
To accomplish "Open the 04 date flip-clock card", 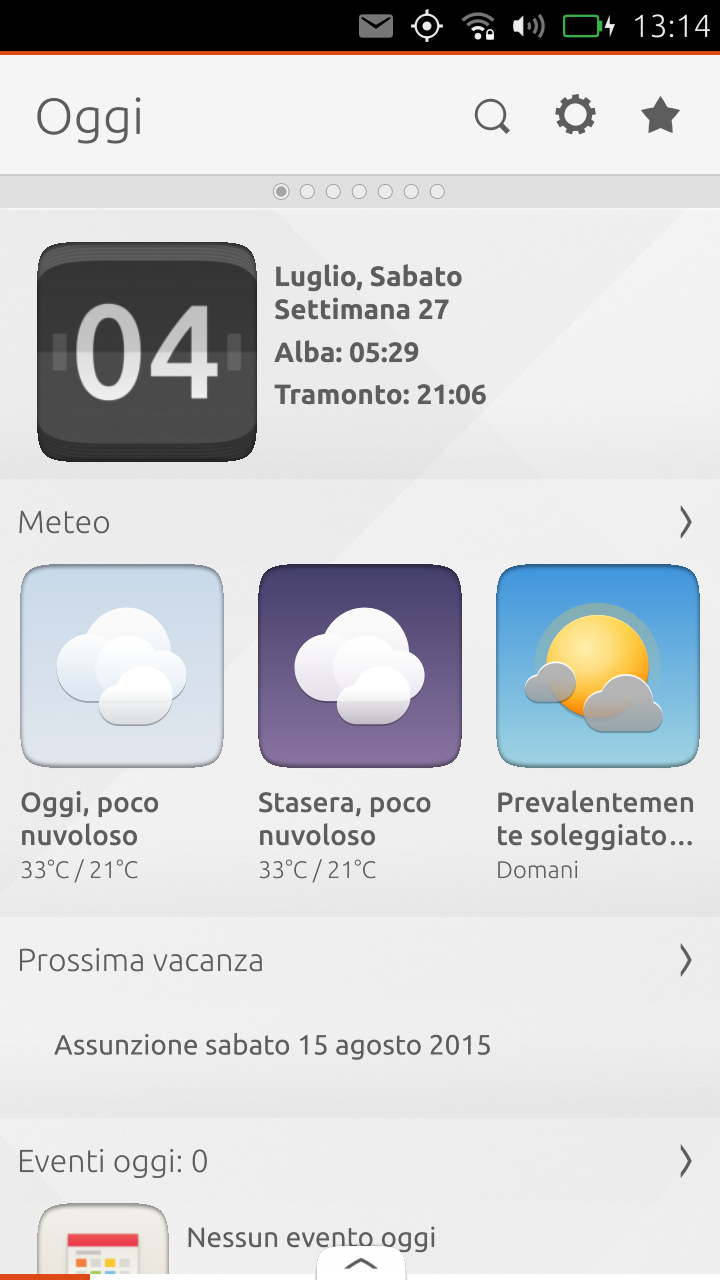I will (147, 352).
